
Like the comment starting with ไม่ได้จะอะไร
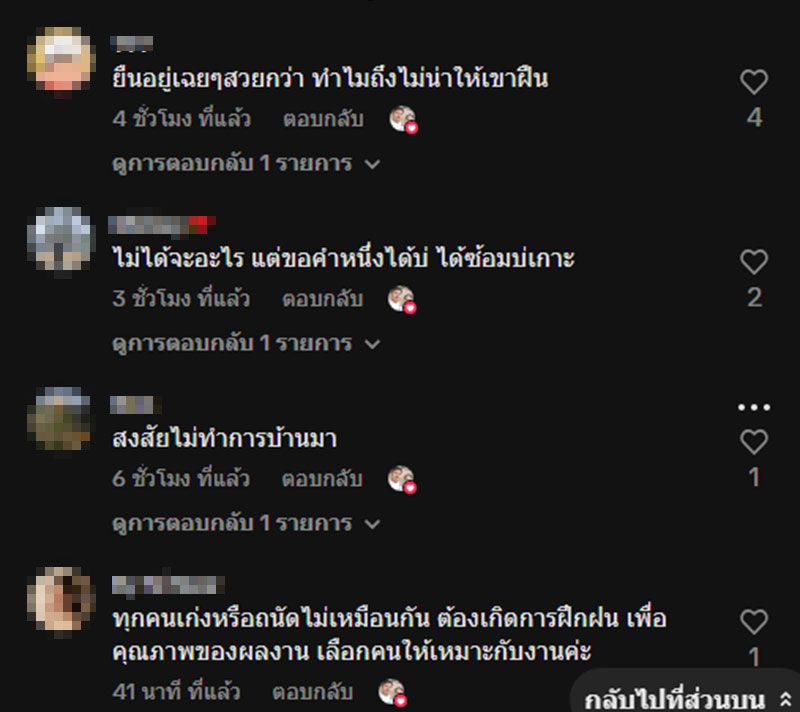click(754, 263)
